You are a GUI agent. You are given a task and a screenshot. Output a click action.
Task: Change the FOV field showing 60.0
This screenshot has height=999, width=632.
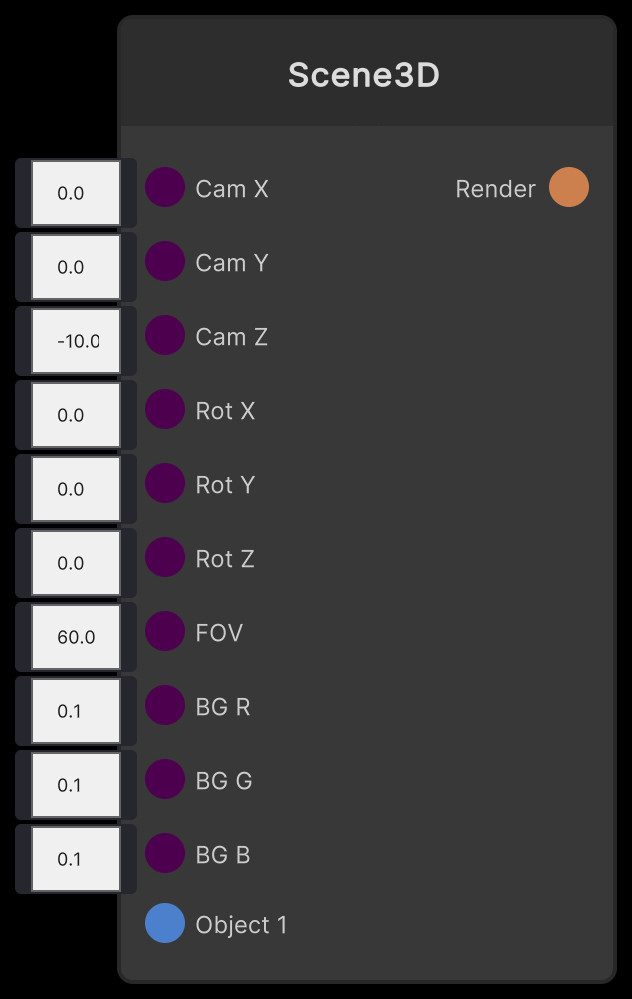(x=76, y=637)
